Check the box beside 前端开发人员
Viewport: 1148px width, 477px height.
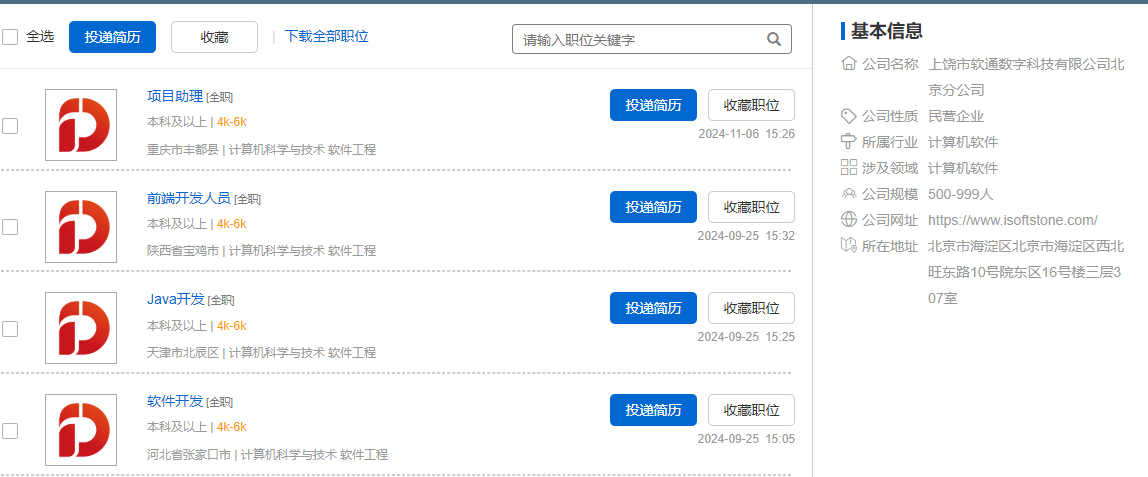(x=10, y=227)
